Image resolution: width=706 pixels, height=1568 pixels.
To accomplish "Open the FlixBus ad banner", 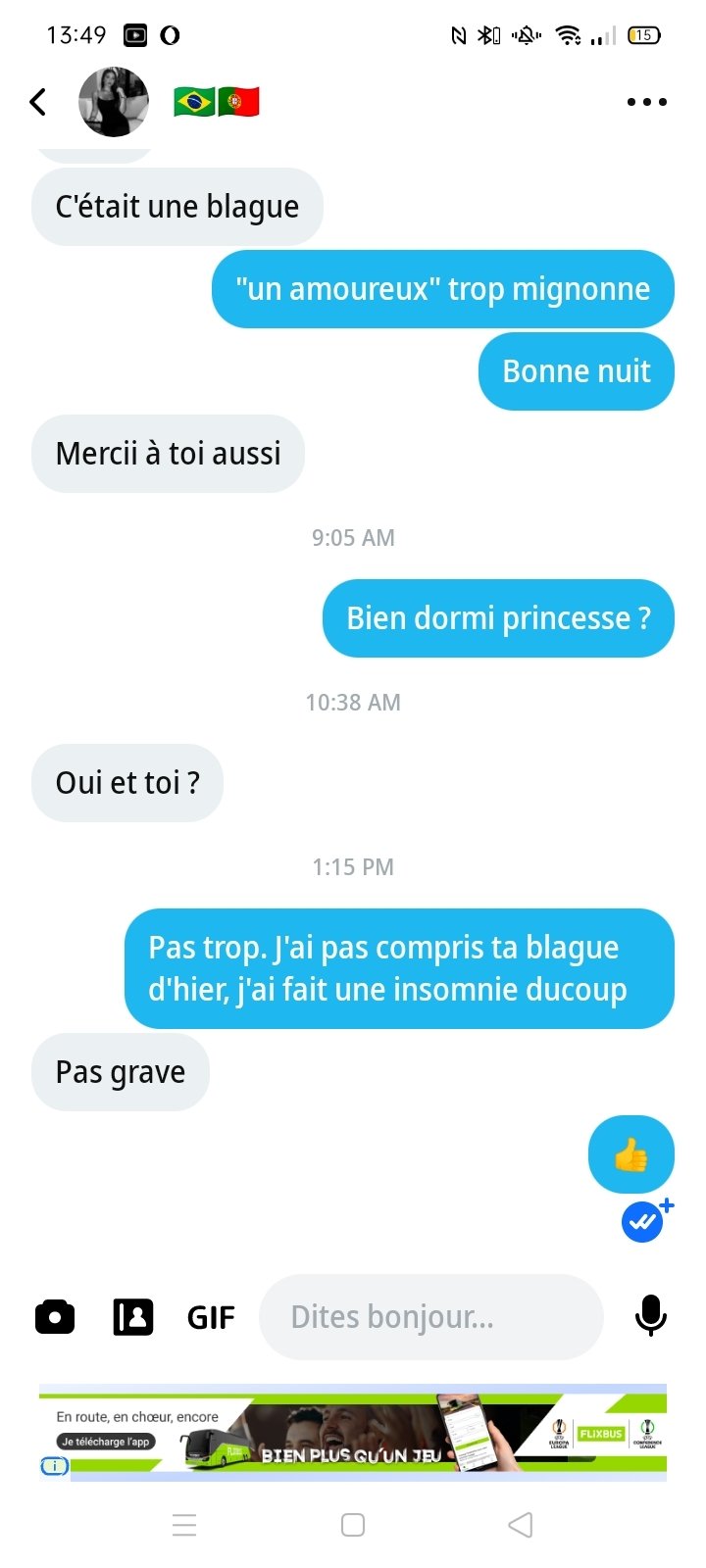I will tap(392, 1433).
